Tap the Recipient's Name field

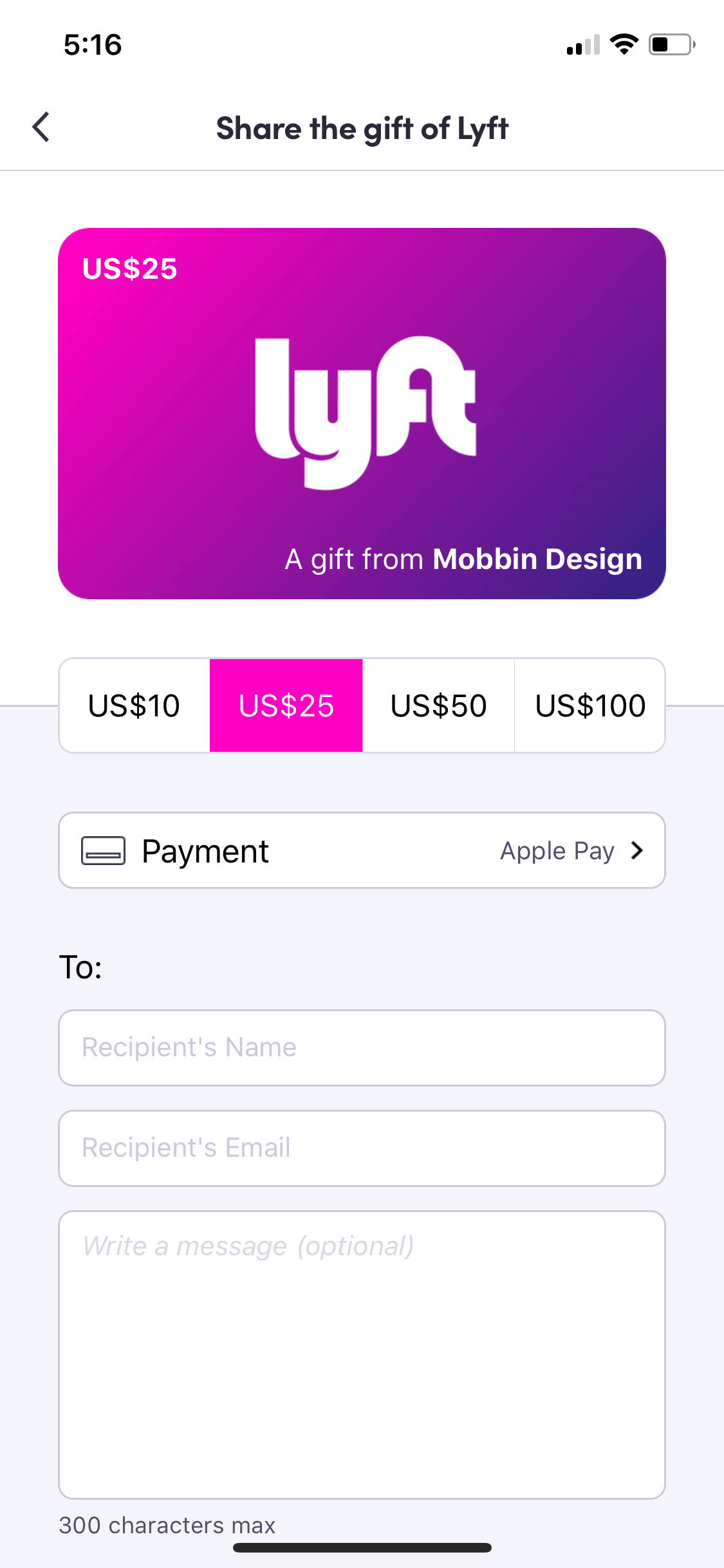362,1048
